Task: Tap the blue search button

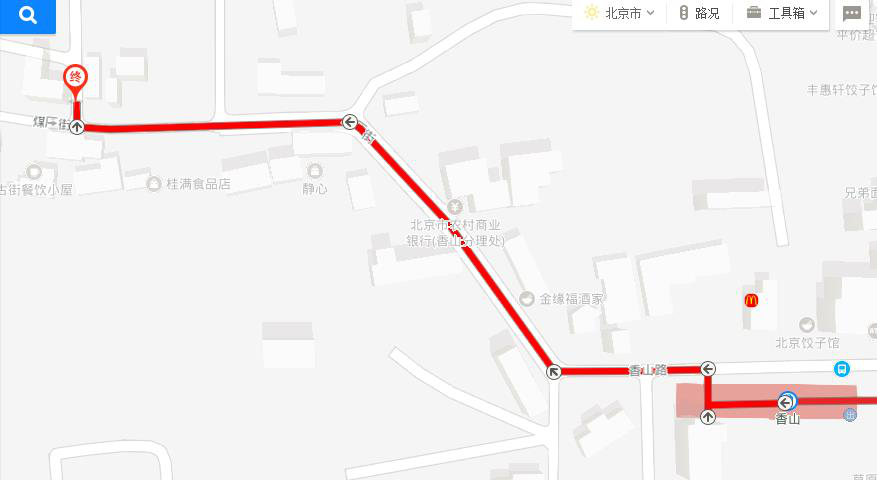Action: [x=28, y=16]
